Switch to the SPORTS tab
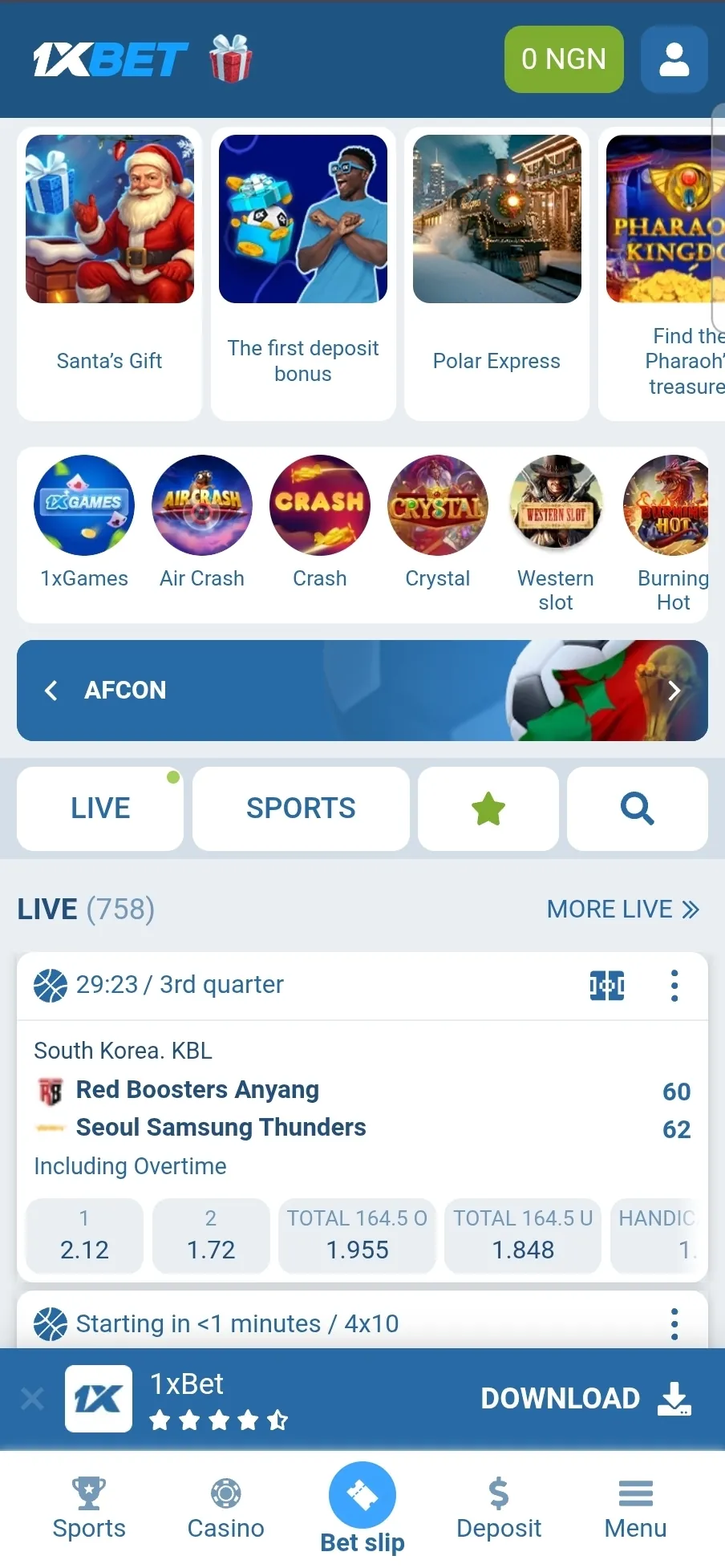725x1568 pixels. click(x=301, y=808)
